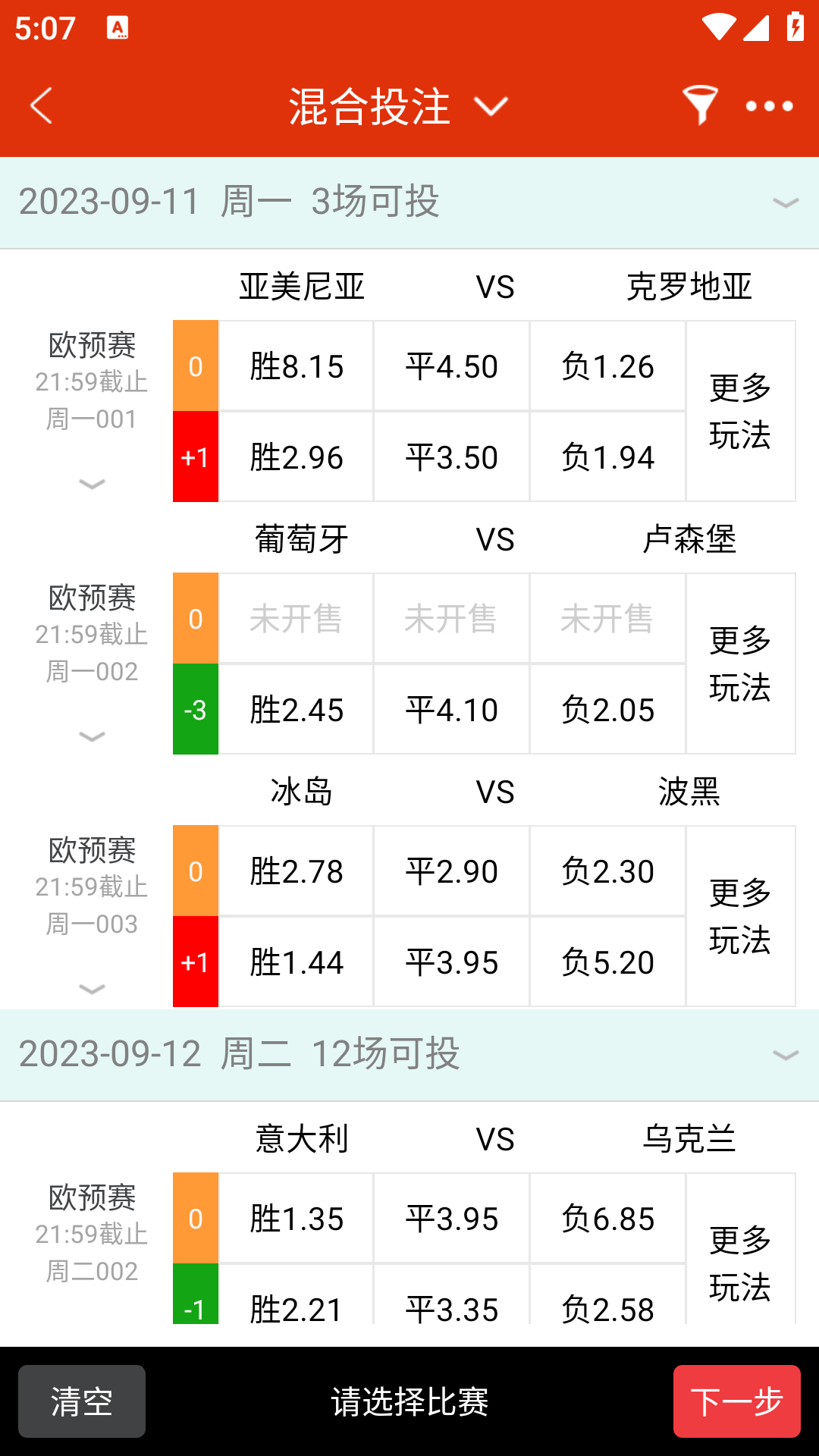Select 胜1.35 for 意大利 vs 乌克兰
Screen dimensions: 819x1456
coord(297,1219)
